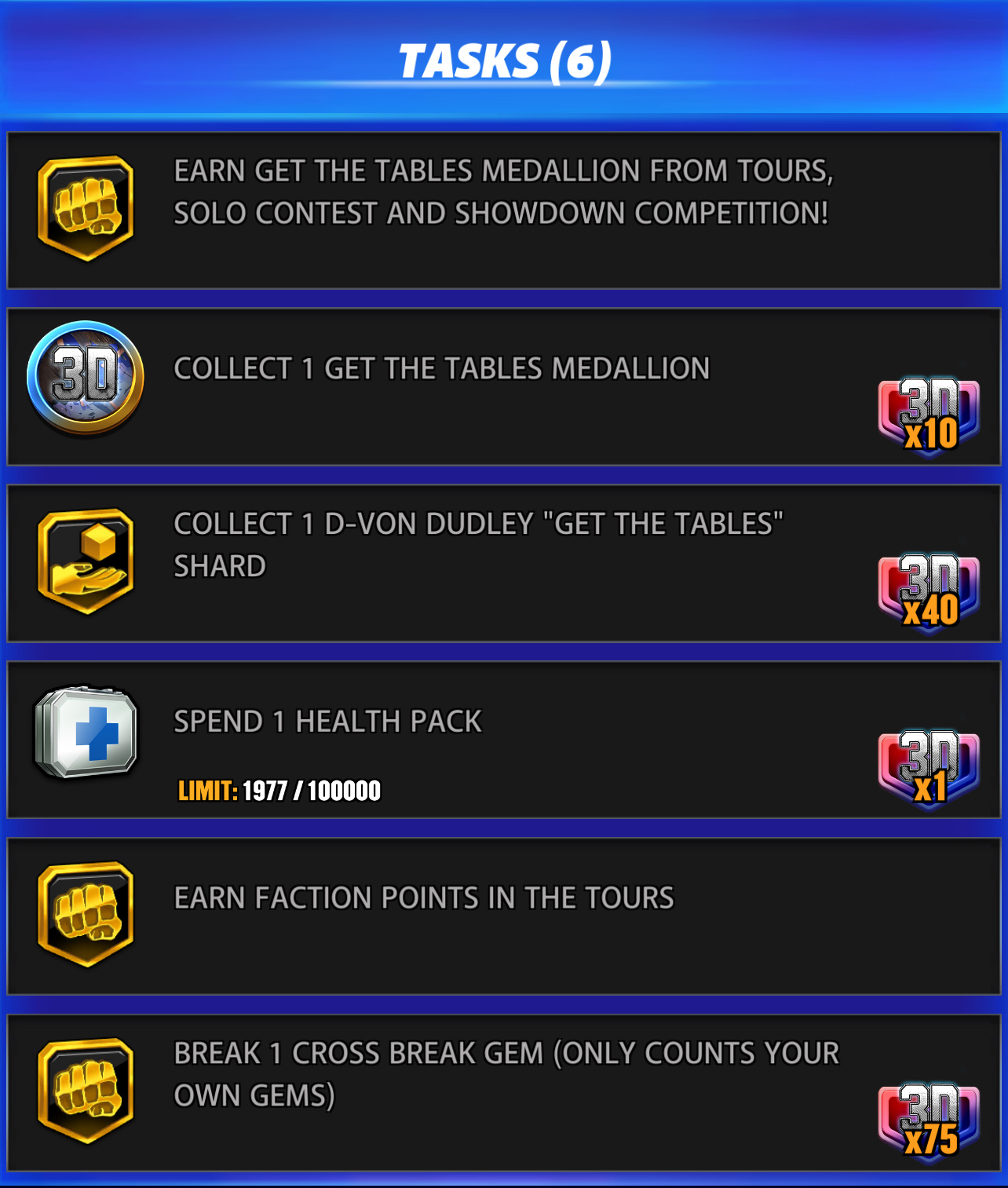The width and height of the screenshot is (1008, 1188).
Task: Open the D-Von Dudley shard task
Action: pos(503,563)
